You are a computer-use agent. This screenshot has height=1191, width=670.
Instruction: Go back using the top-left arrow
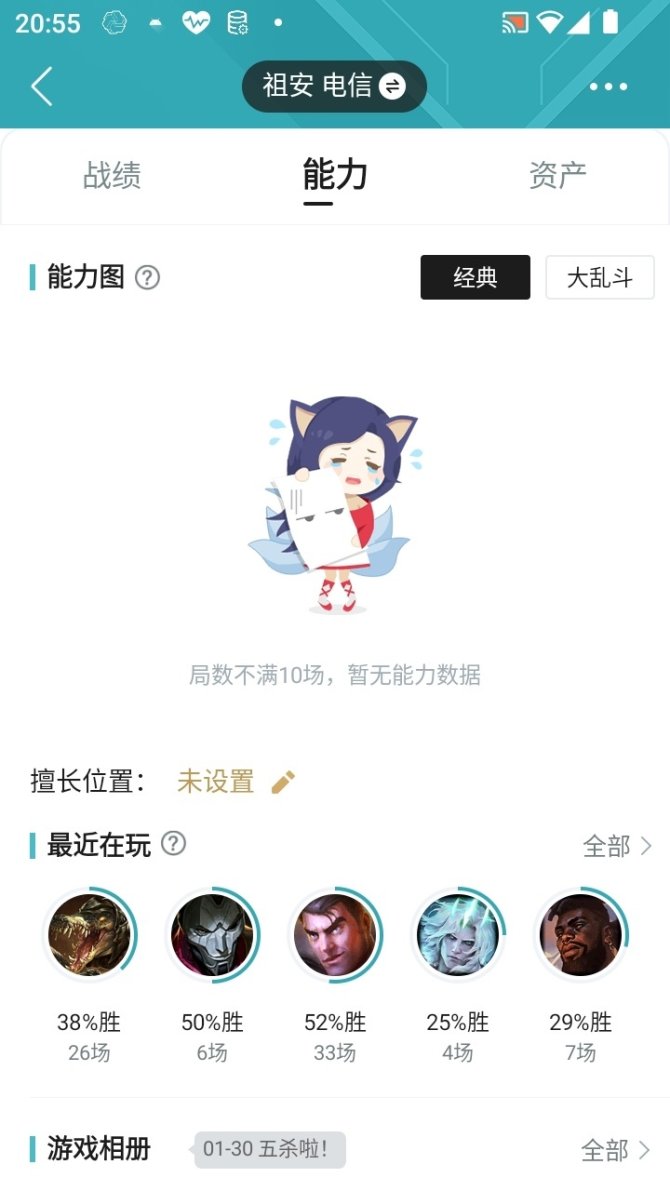41,87
